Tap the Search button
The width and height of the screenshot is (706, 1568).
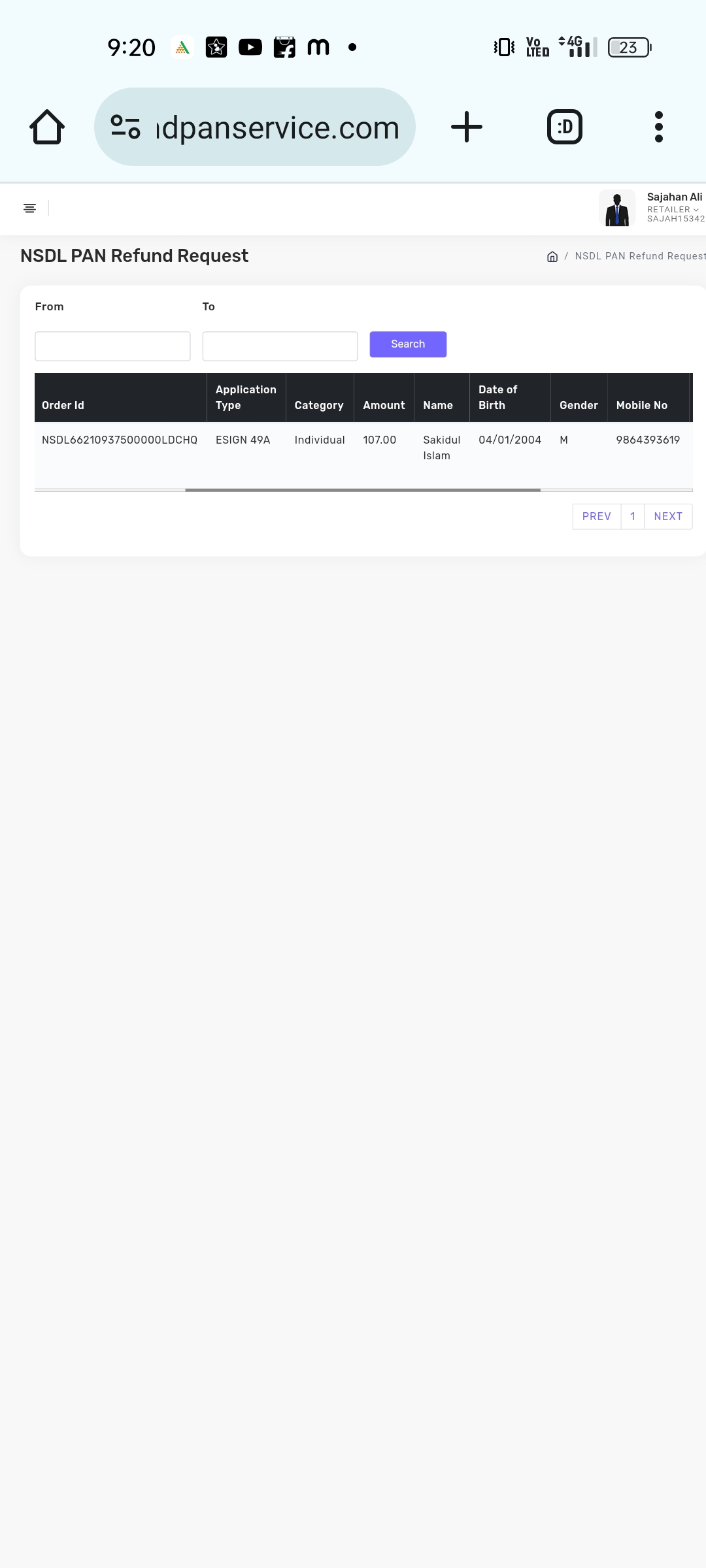click(408, 344)
